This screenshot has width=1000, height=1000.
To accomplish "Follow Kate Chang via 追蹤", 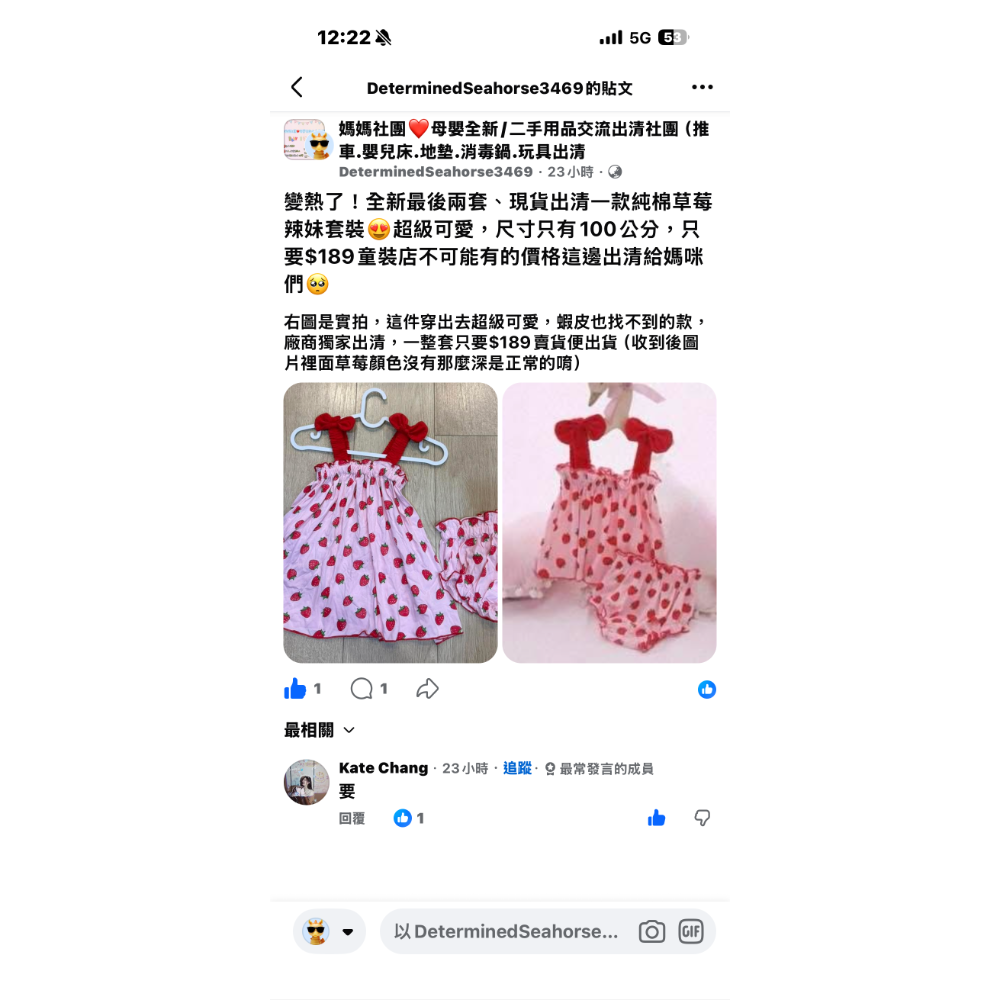I will [x=517, y=768].
